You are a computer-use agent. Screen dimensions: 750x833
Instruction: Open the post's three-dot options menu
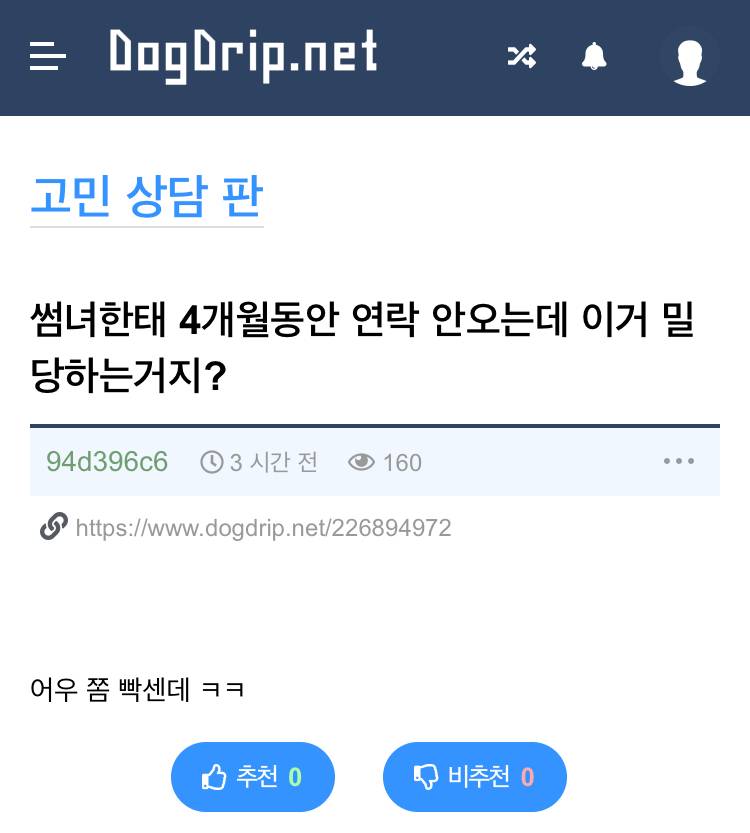point(679,461)
